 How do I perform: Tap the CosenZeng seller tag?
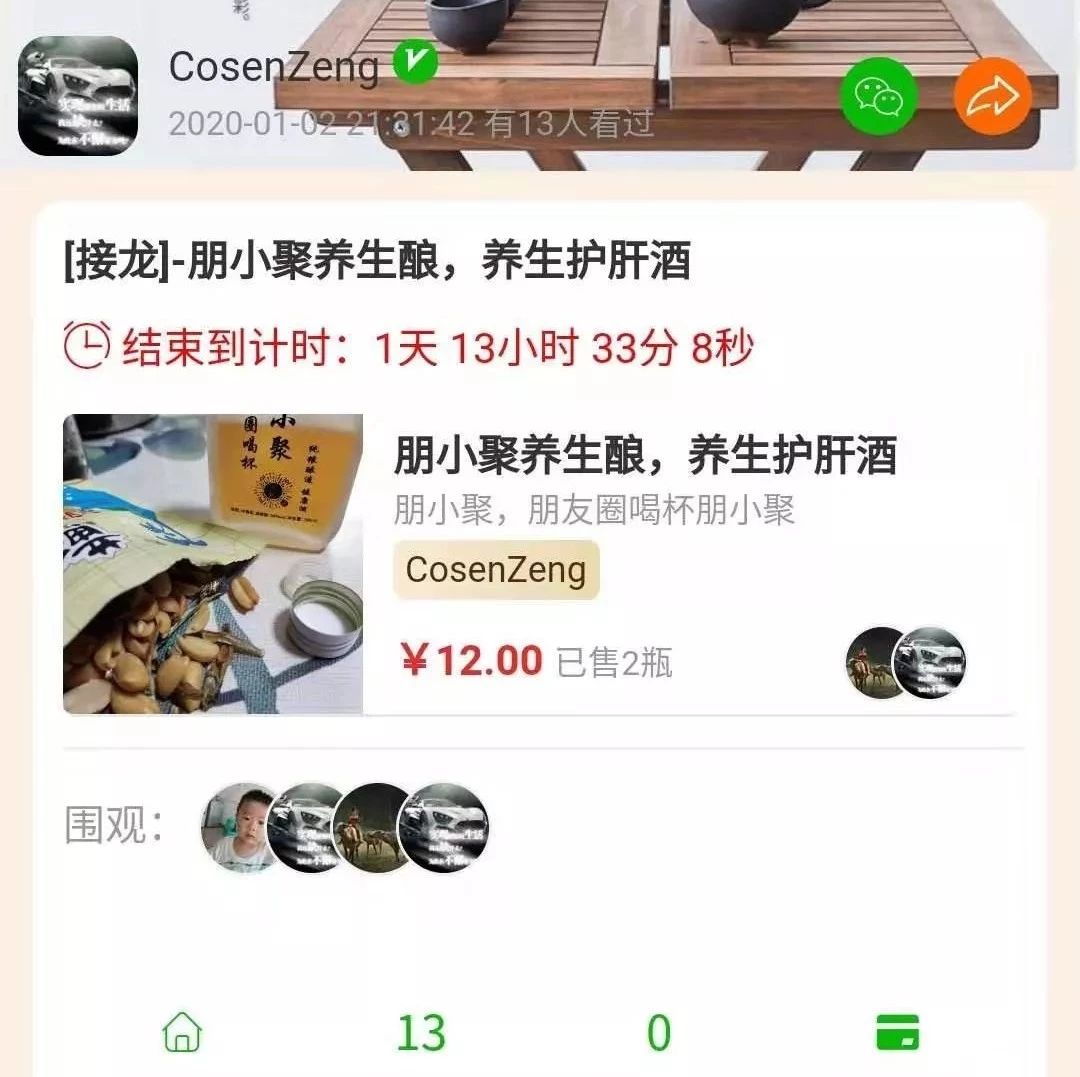[496, 570]
